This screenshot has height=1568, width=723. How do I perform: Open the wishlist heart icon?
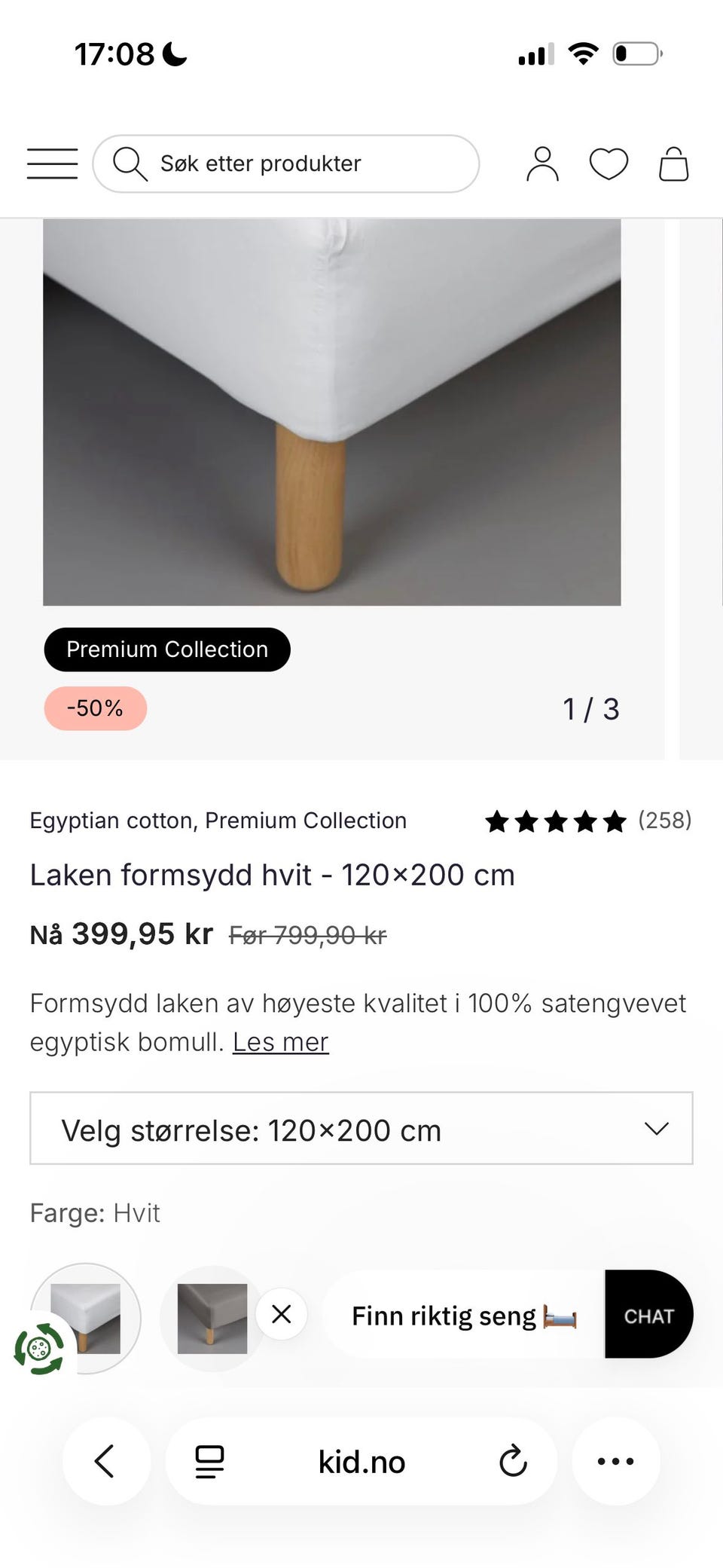[609, 164]
